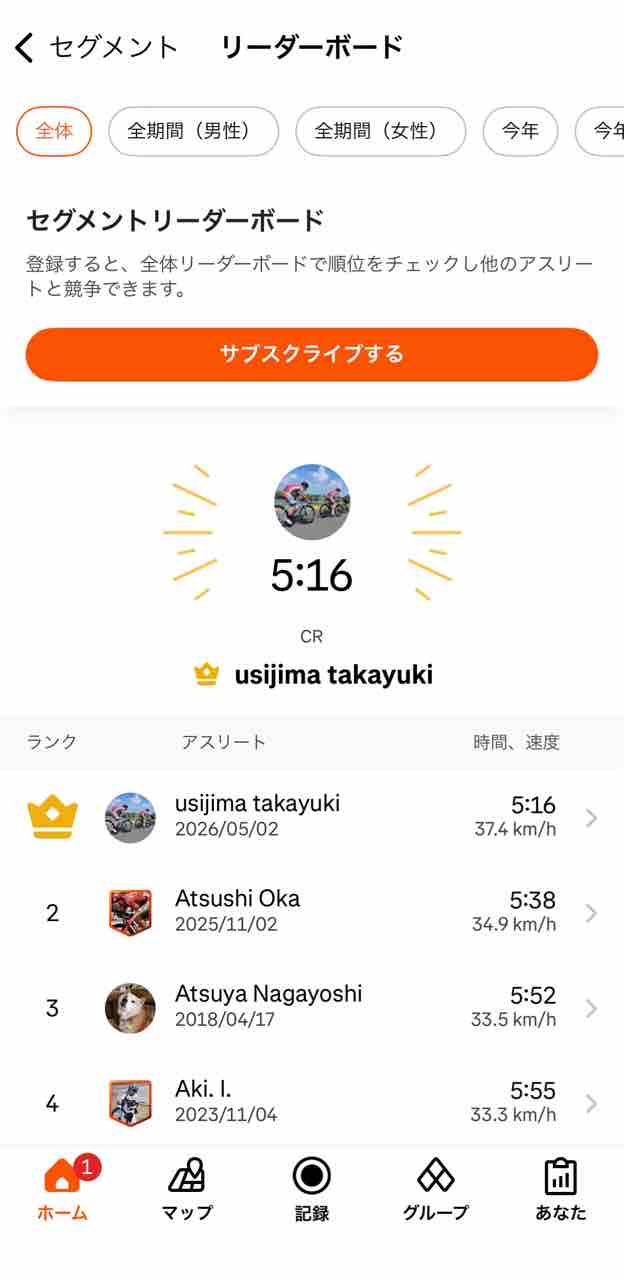The width and height of the screenshot is (624, 1280).
Task: Switch to the ホーム tab
Action: (x=62, y=1189)
